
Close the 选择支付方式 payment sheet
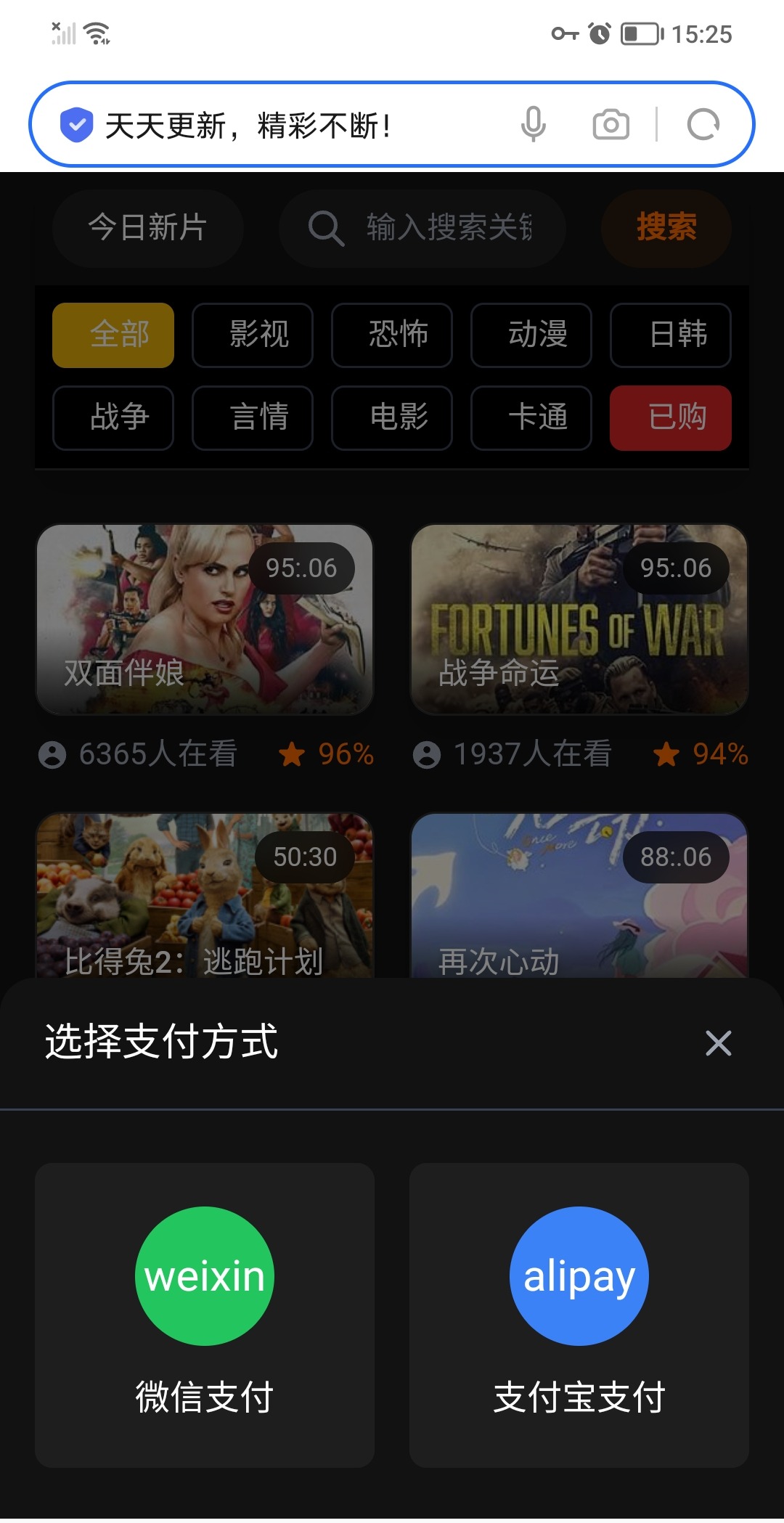pos(718,1043)
